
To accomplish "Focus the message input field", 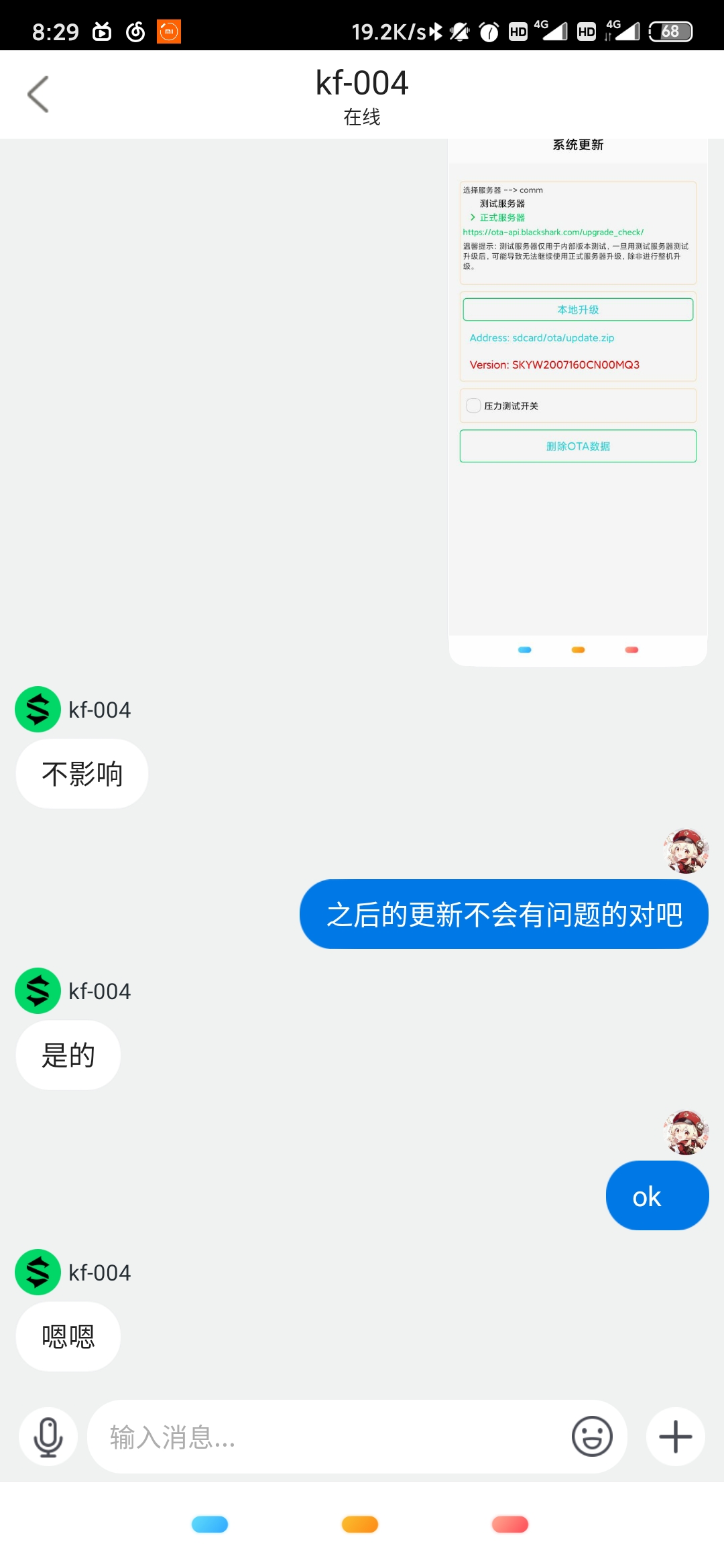I will pyautogui.click(x=328, y=1437).
